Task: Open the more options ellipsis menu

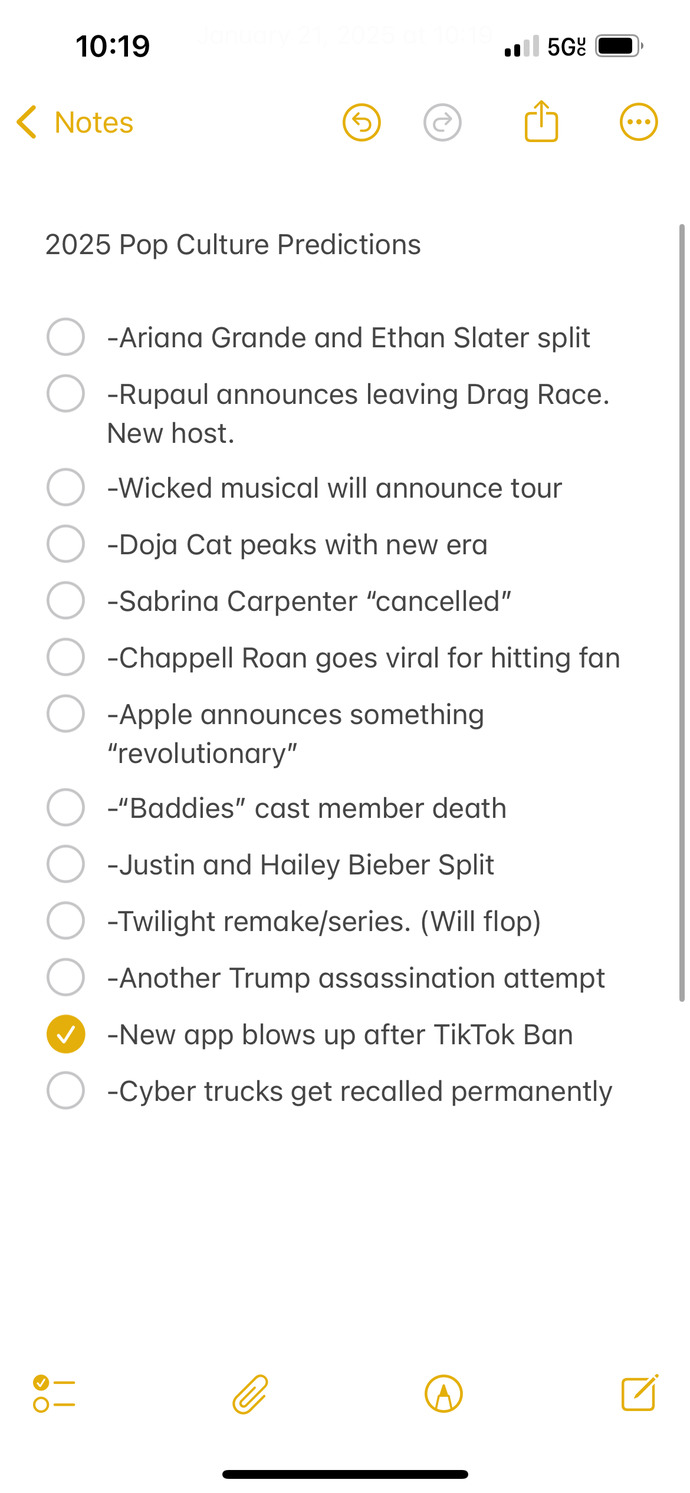Action: click(639, 123)
